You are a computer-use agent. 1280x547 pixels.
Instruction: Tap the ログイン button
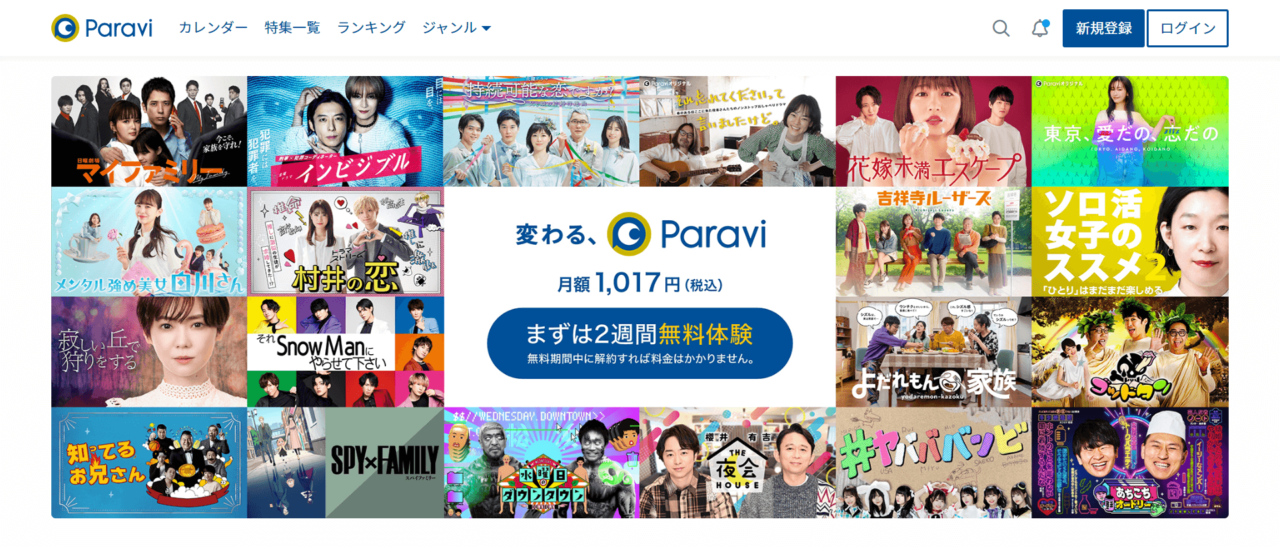click(1187, 28)
